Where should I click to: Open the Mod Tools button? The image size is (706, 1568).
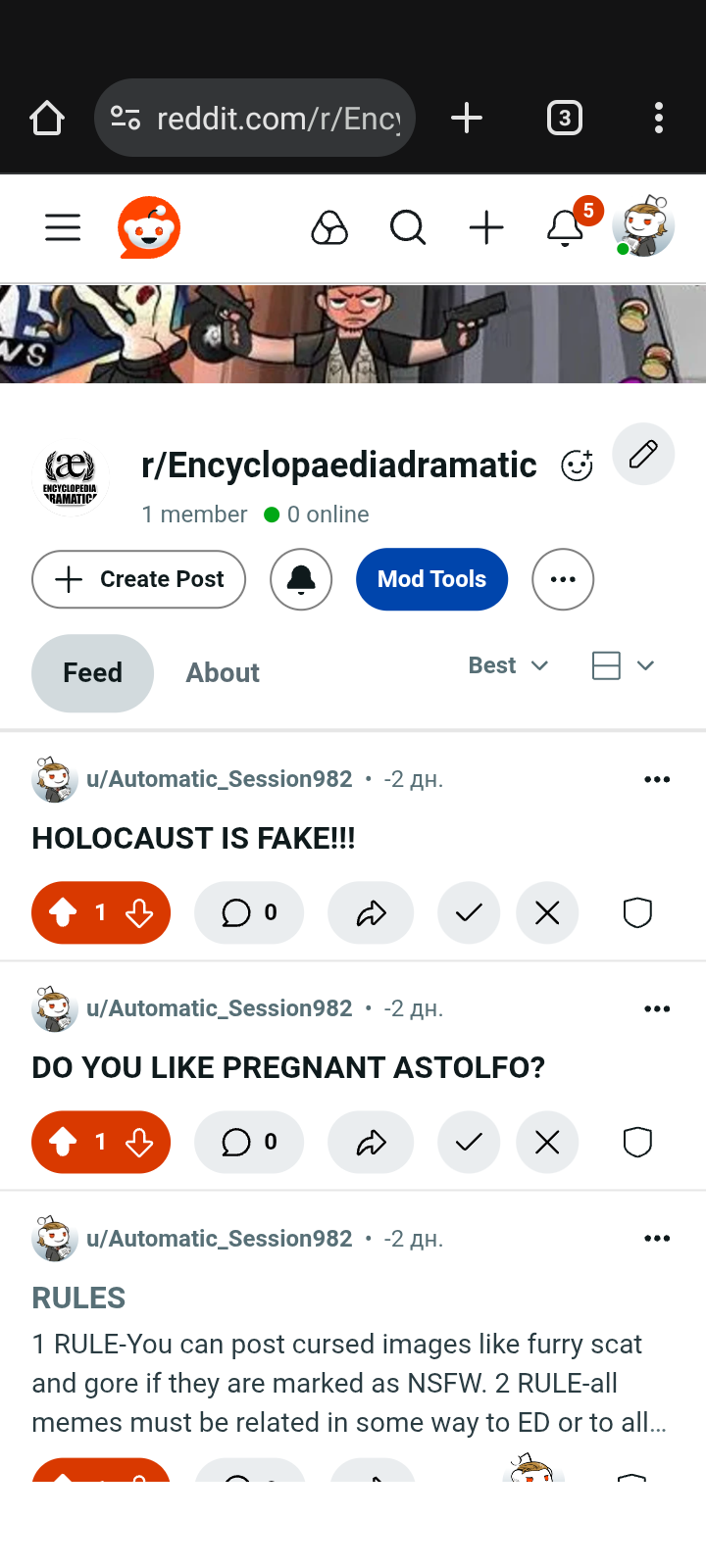[x=431, y=579]
